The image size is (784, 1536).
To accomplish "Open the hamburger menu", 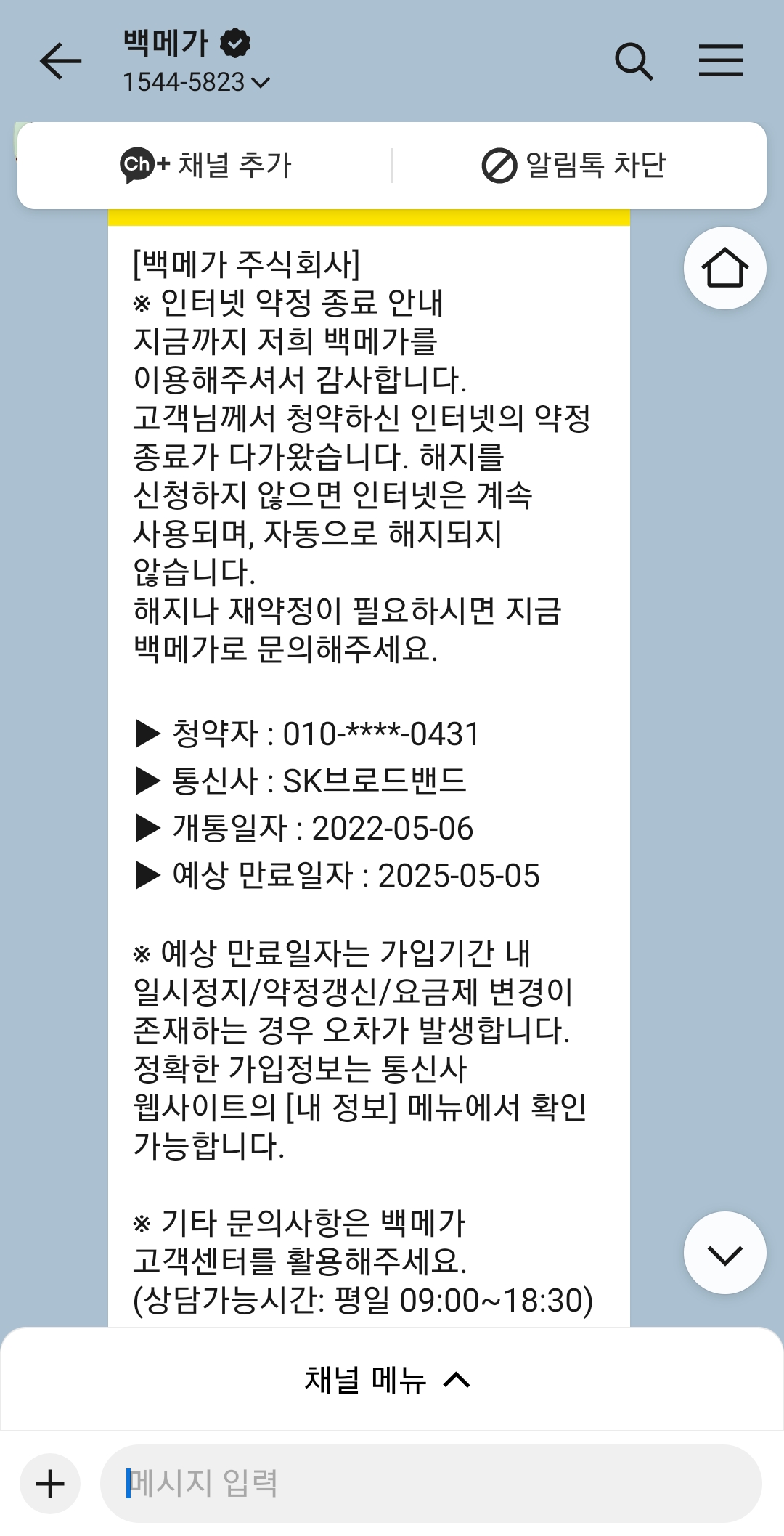I will click(x=720, y=60).
